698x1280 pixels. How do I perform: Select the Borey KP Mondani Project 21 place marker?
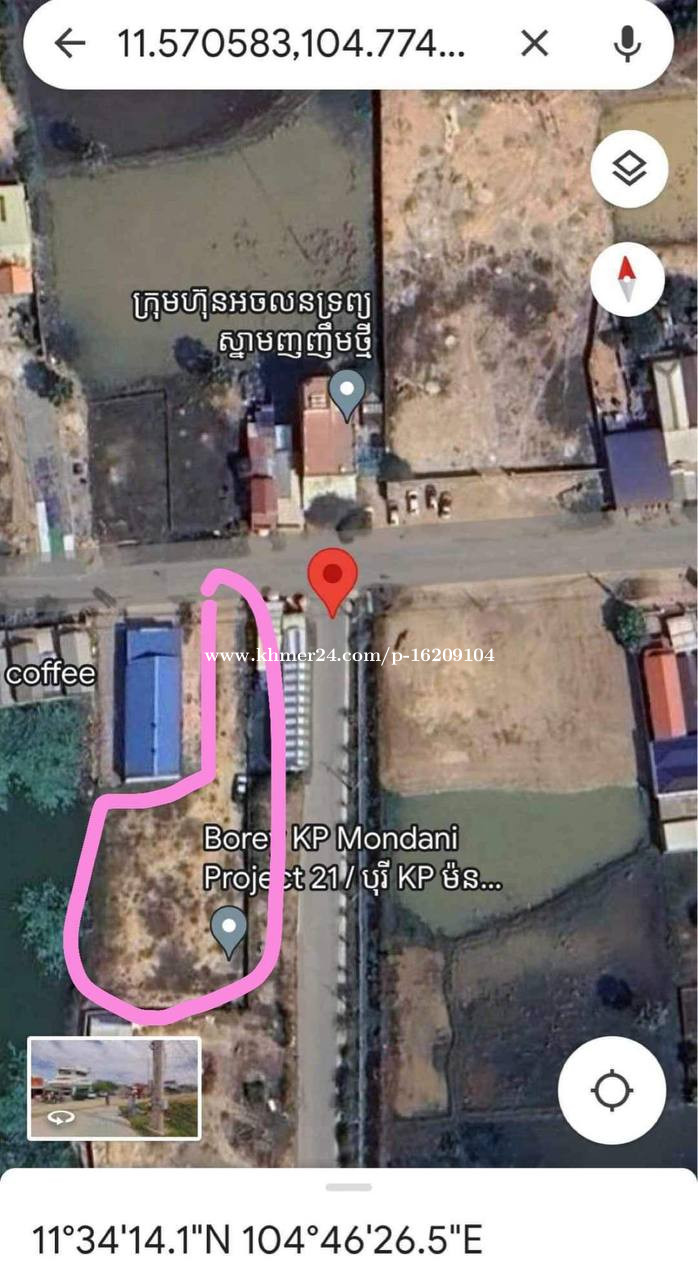(x=230, y=932)
